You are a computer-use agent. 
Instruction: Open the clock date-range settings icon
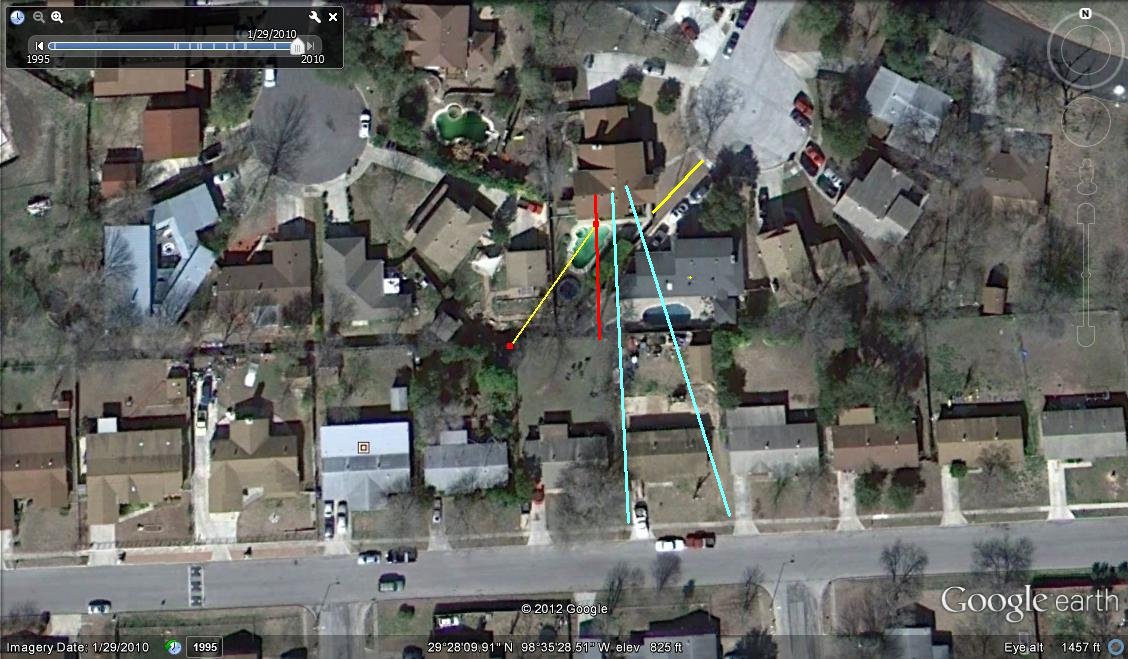pyautogui.click(x=18, y=17)
